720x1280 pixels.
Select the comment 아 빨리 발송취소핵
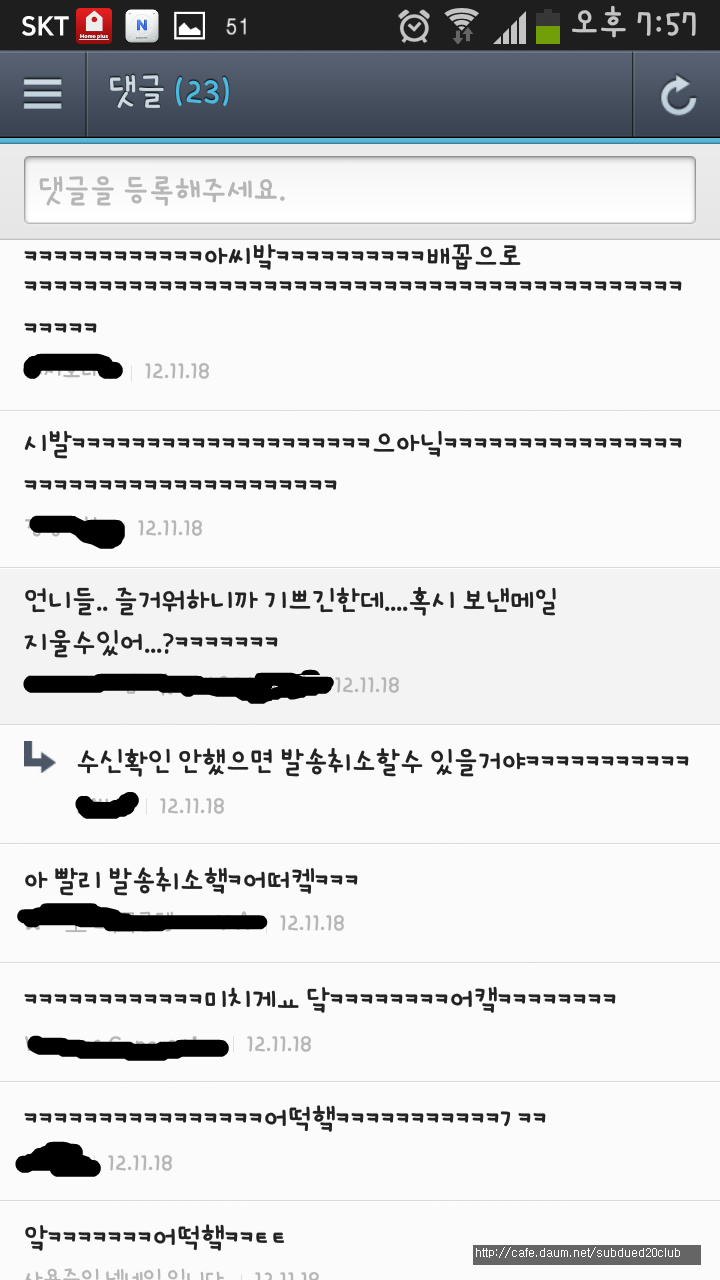coord(191,880)
